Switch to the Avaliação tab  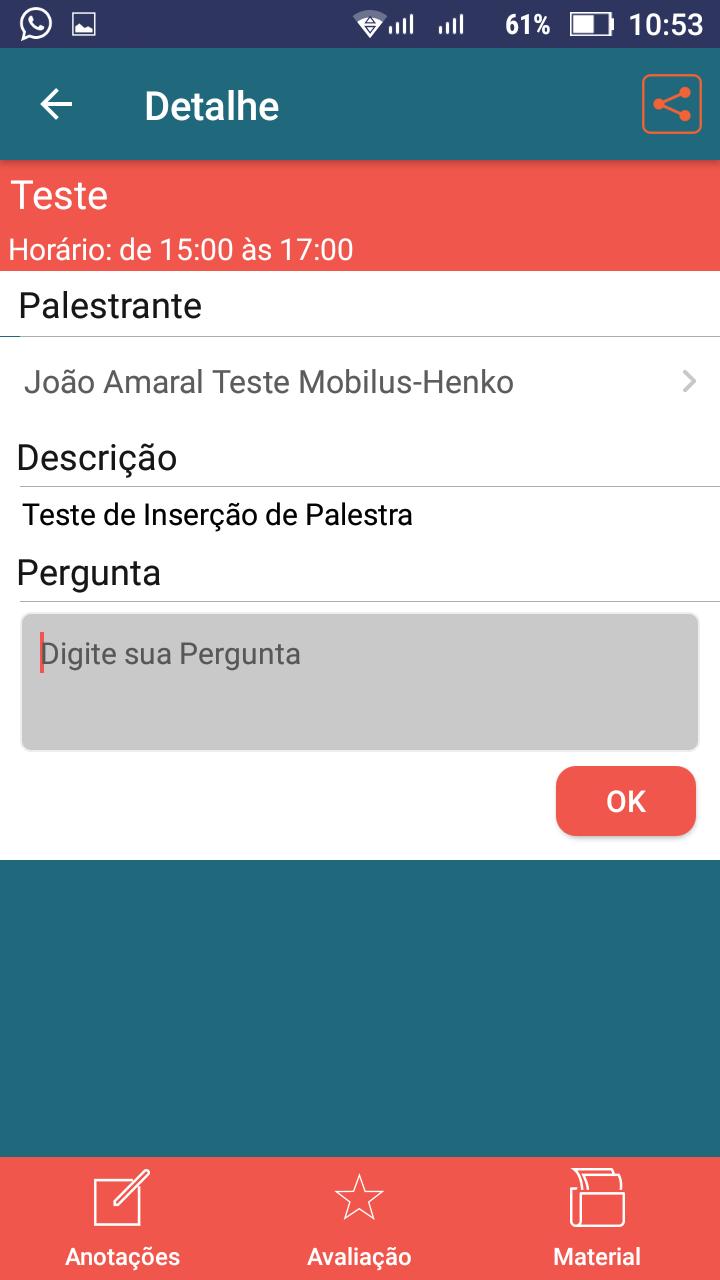tap(359, 1218)
